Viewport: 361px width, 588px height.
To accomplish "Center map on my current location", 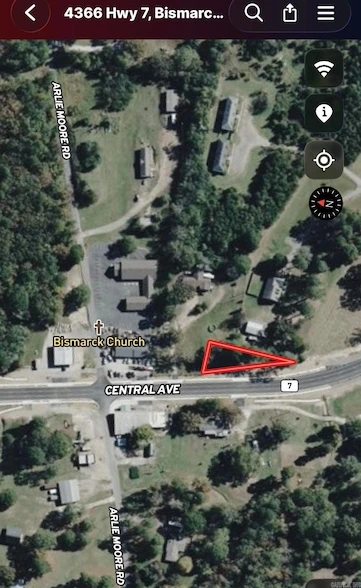I will [324, 160].
